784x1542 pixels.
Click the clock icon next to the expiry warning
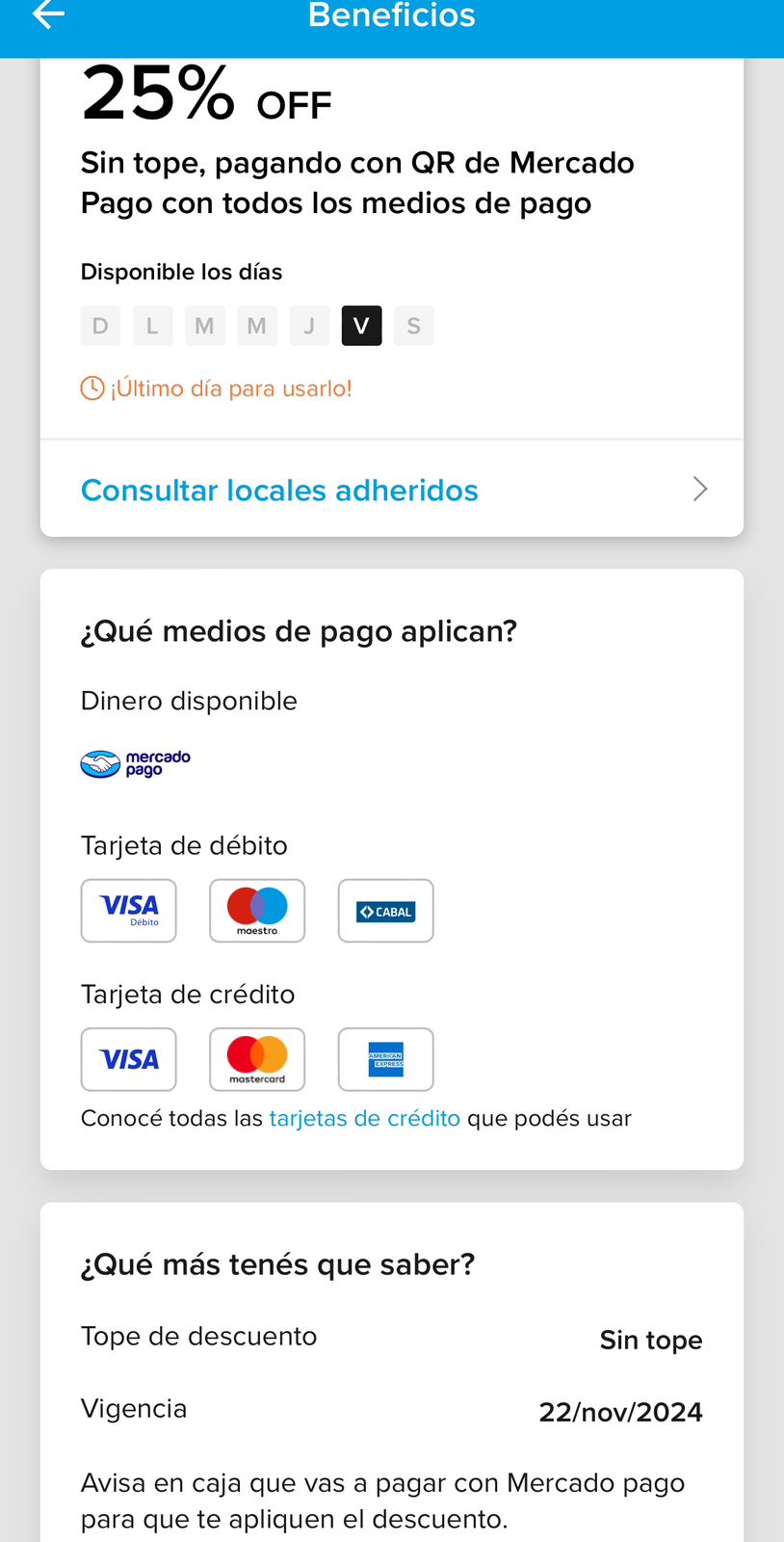click(91, 387)
